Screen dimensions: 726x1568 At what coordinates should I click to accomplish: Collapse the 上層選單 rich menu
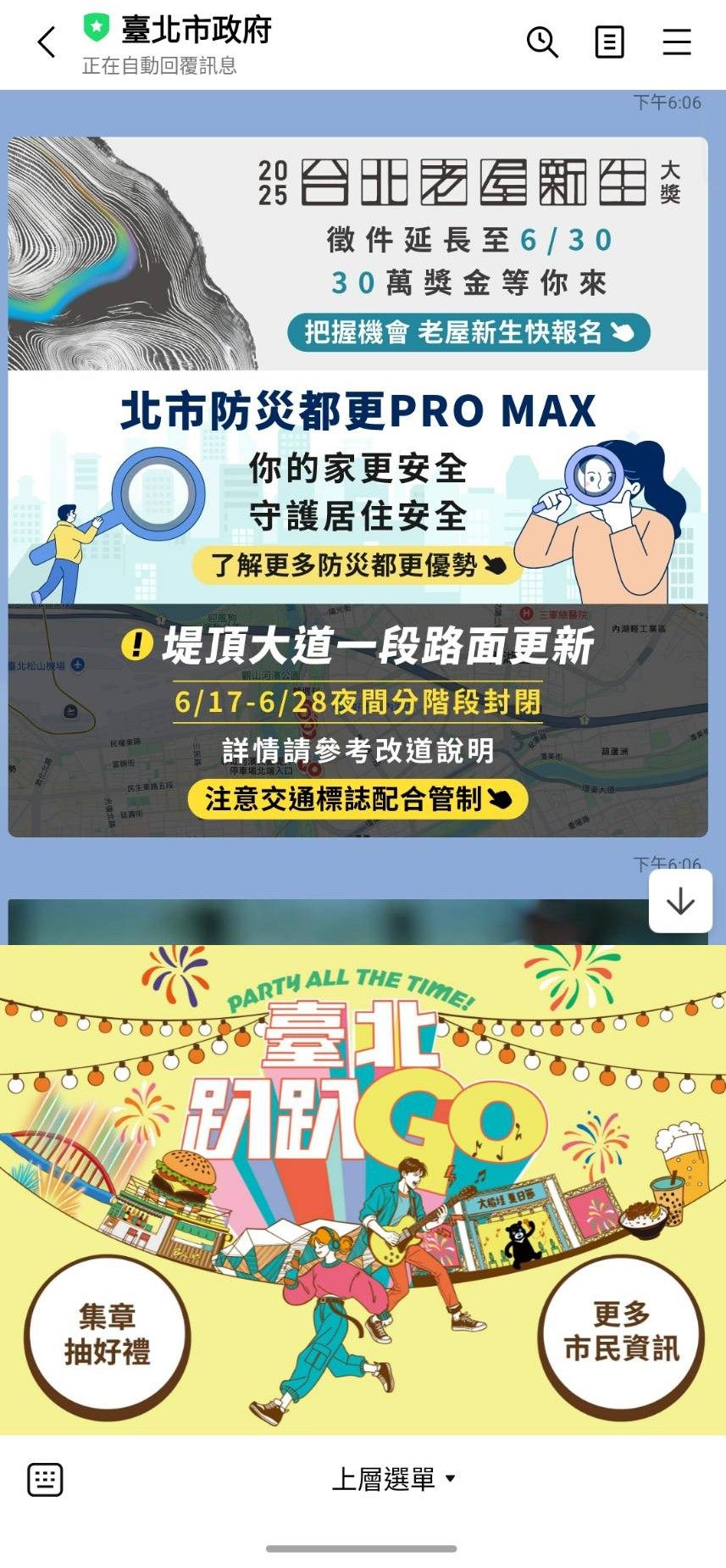pyautogui.click(x=394, y=1479)
